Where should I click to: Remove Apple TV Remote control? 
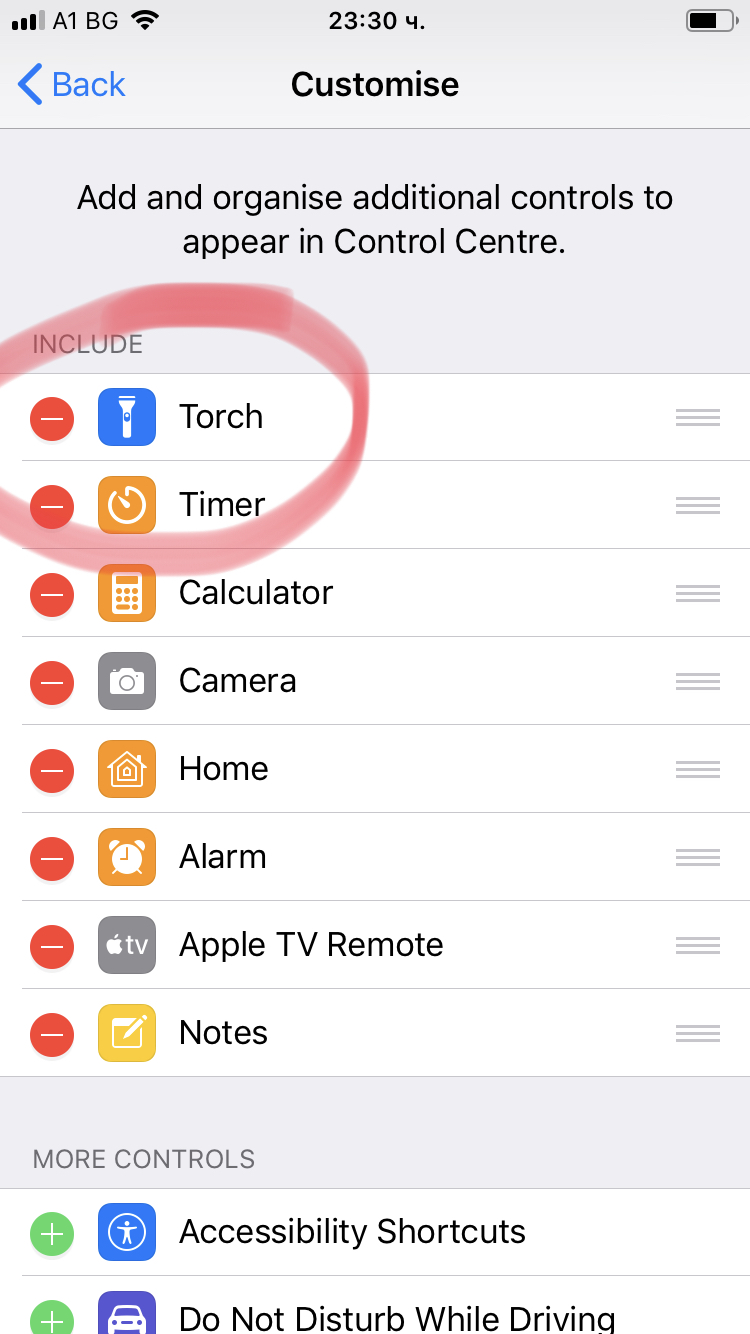point(52,946)
